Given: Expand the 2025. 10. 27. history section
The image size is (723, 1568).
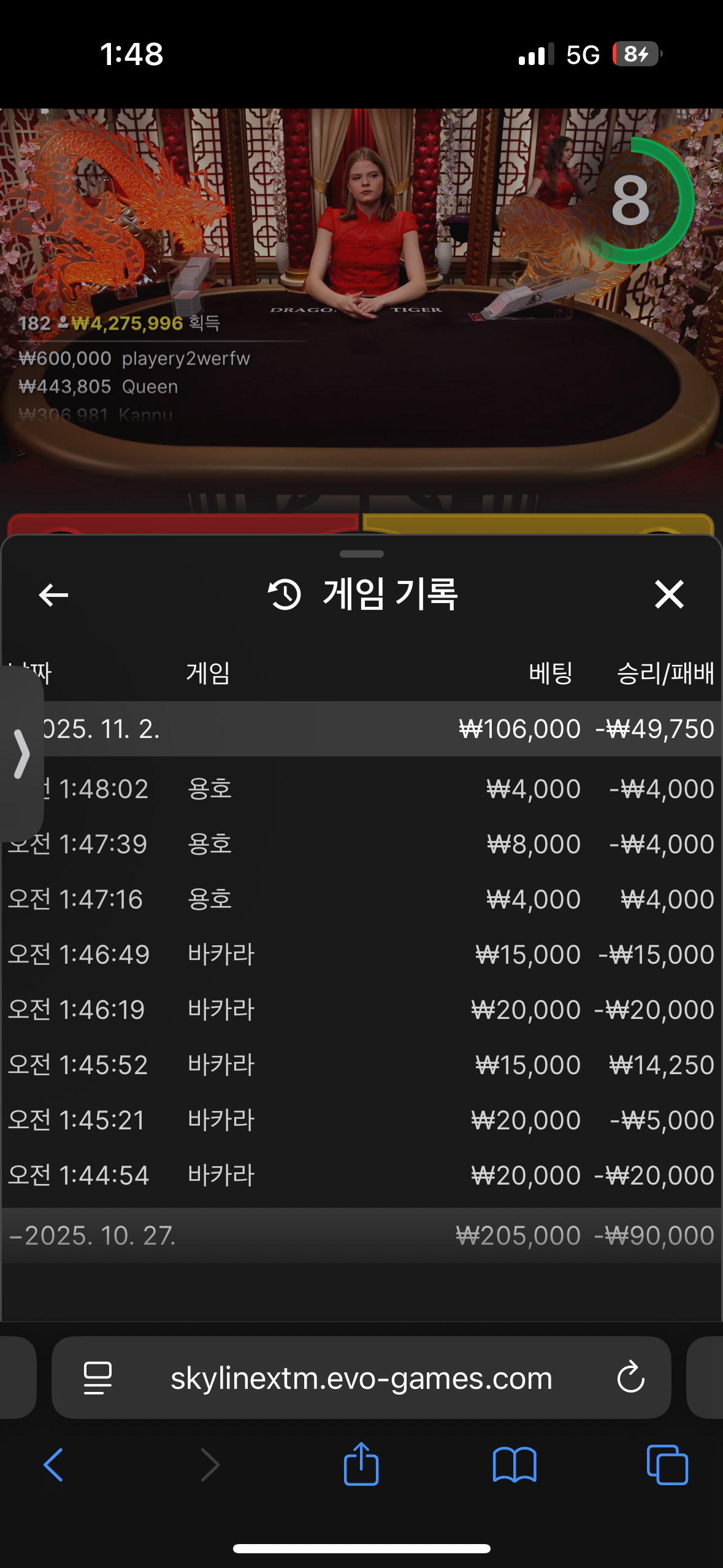Looking at the screenshot, I should [x=361, y=1236].
